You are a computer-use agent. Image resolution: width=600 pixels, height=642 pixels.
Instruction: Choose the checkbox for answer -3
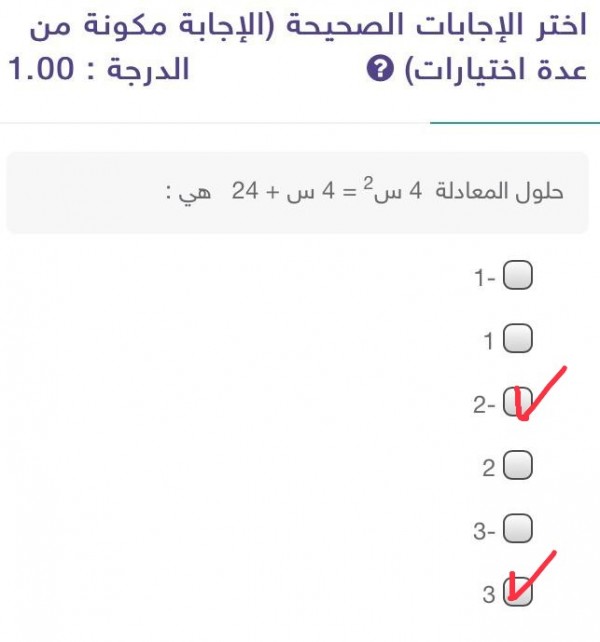click(517, 528)
